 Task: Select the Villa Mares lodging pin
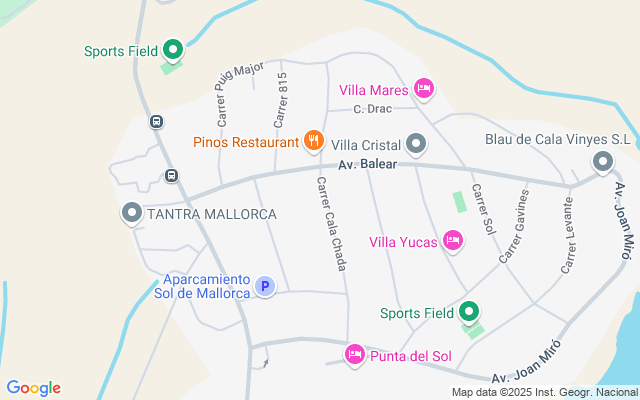coord(423,89)
